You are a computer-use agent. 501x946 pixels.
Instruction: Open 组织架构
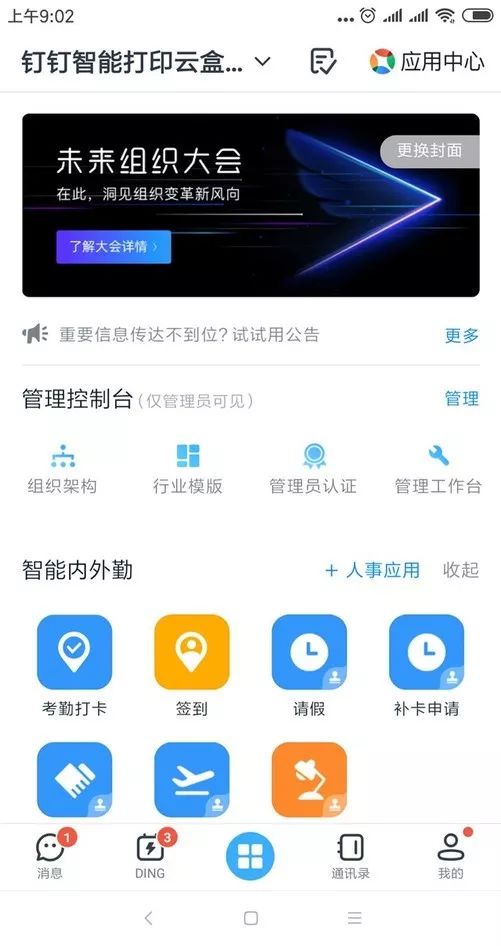[x=62, y=469]
